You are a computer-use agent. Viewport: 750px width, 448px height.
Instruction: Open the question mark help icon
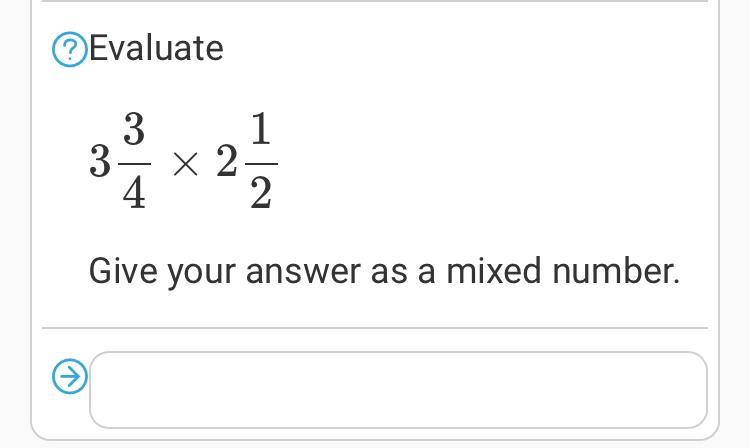pos(70,49)
